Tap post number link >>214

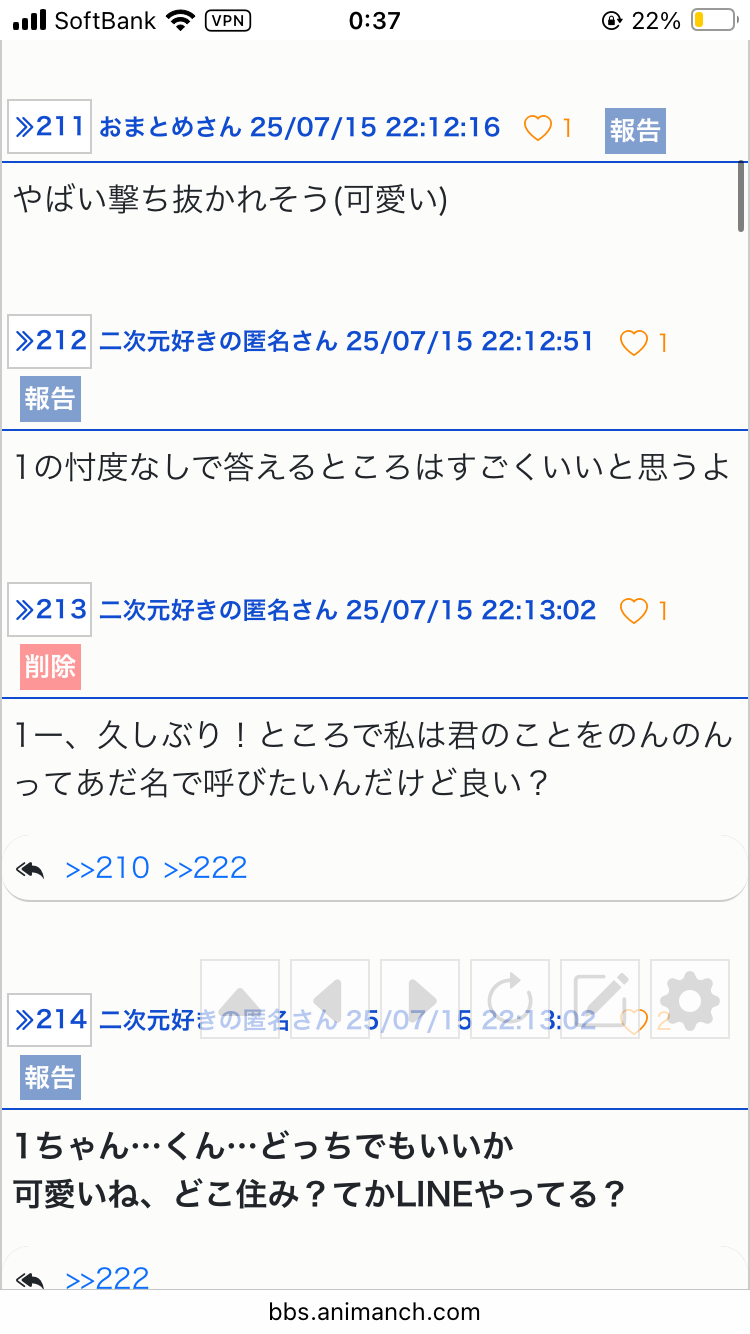(x=50, y=1019)
